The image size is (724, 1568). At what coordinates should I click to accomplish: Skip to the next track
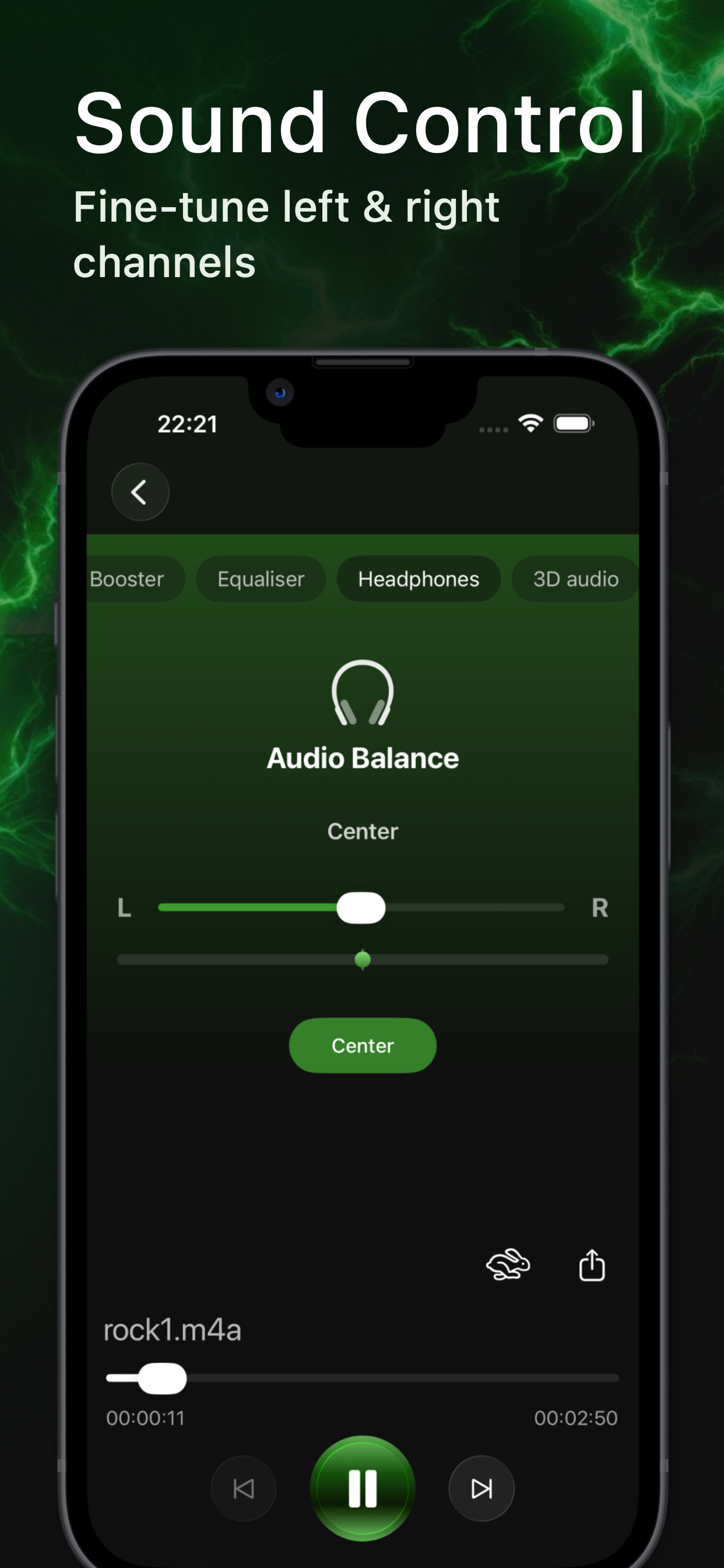pyautogui.click(x=482, y=1490)
